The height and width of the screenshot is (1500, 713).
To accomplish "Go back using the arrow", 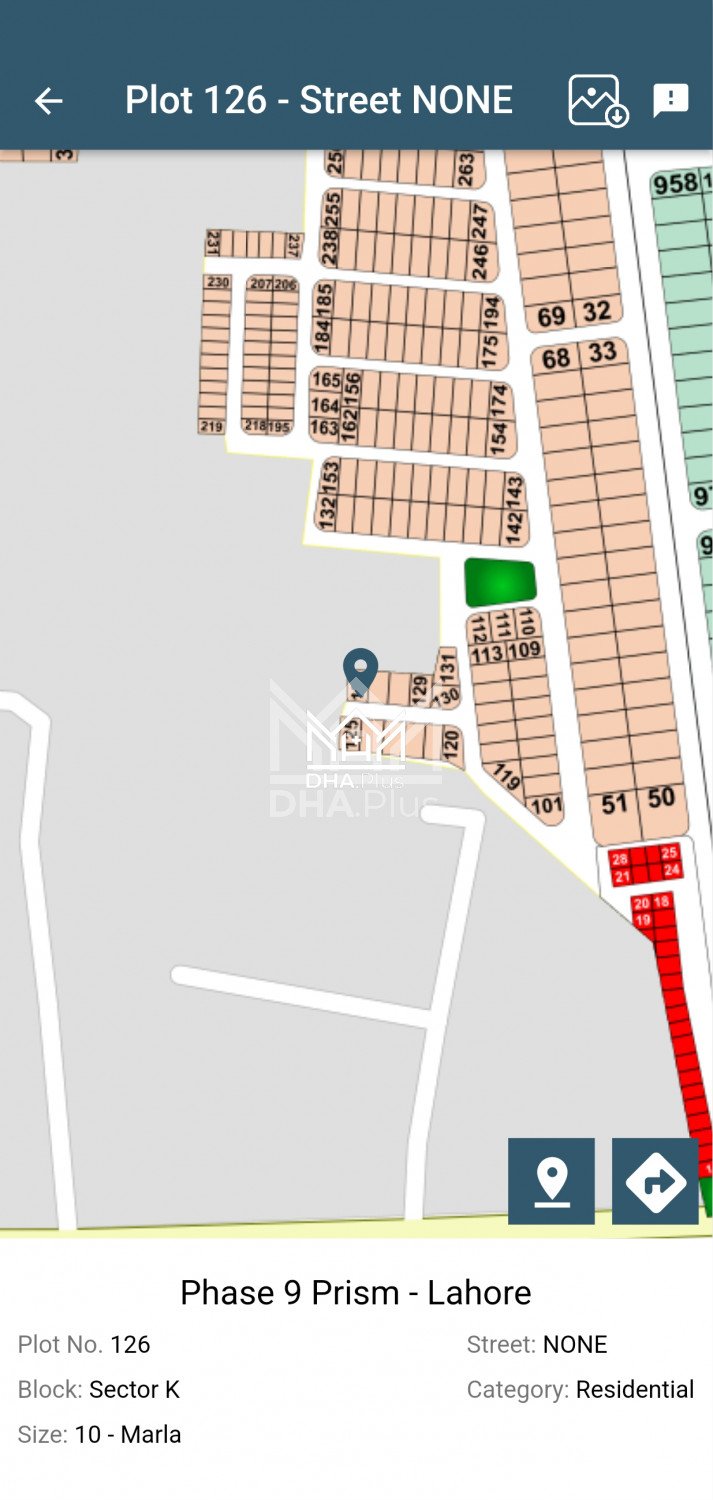I will tap(48, 101).
